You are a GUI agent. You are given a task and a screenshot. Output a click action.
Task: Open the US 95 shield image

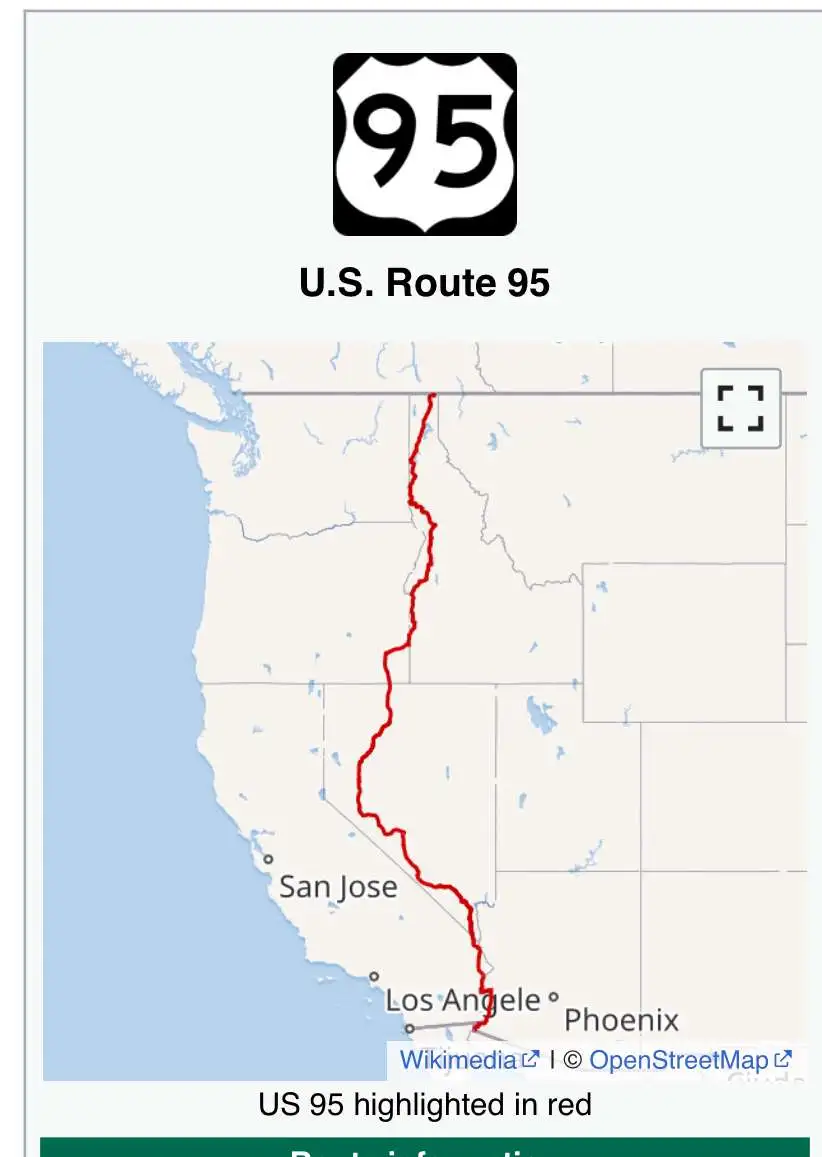point(425,145)
